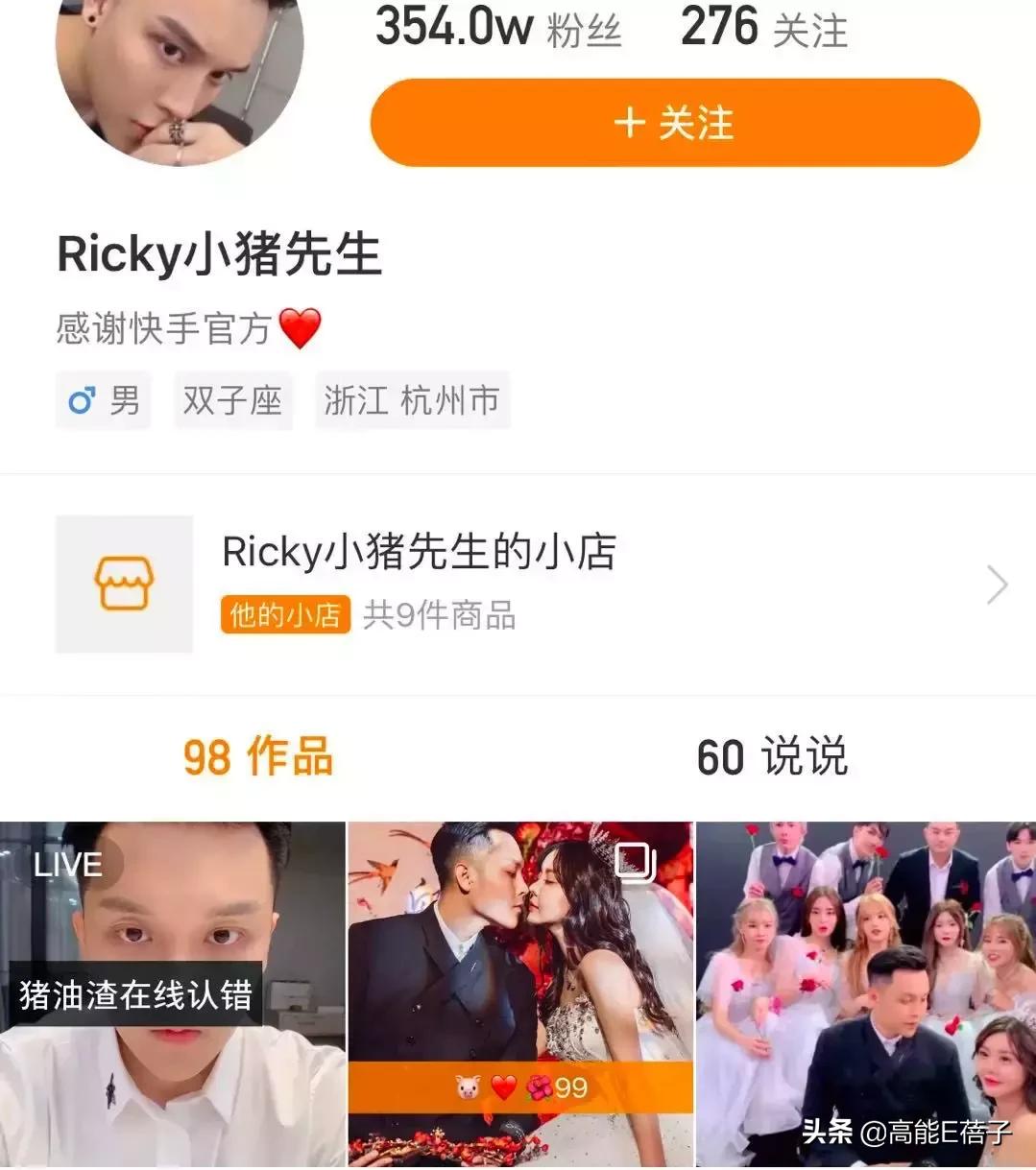Screen dimensions: 1036x1170
Task: Switch to the 60 说说 tab
Action: (x=771, y=758)
